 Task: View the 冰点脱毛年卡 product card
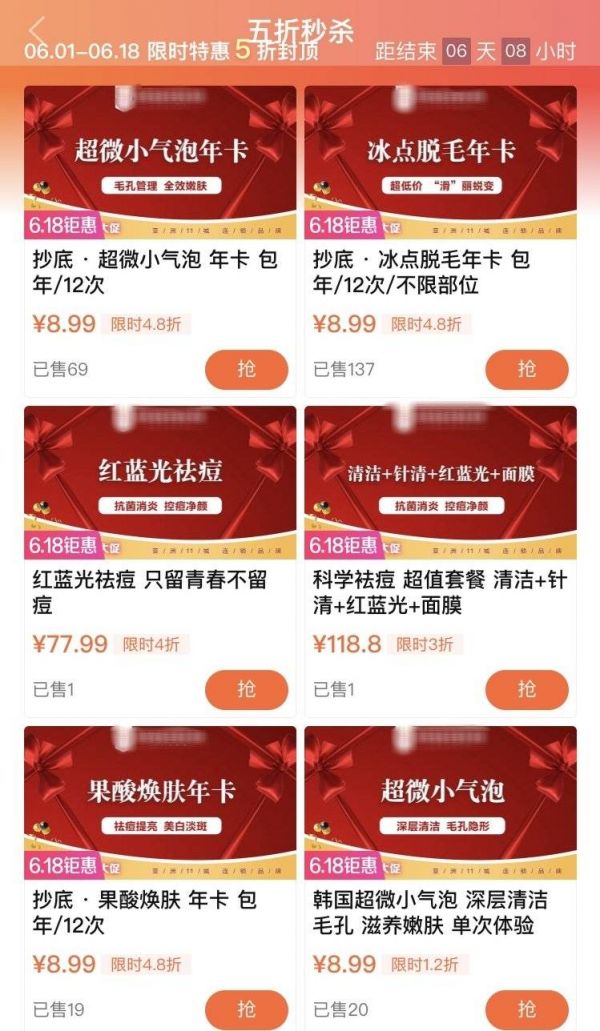pos(440,161)
